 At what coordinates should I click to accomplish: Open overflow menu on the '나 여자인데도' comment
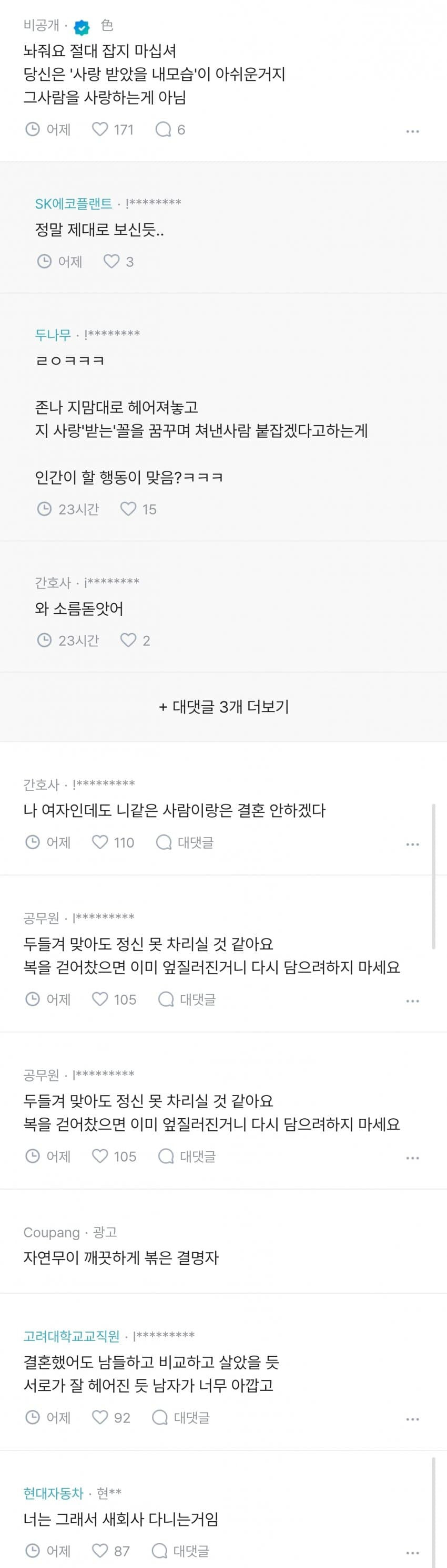(x=412, y=844)
